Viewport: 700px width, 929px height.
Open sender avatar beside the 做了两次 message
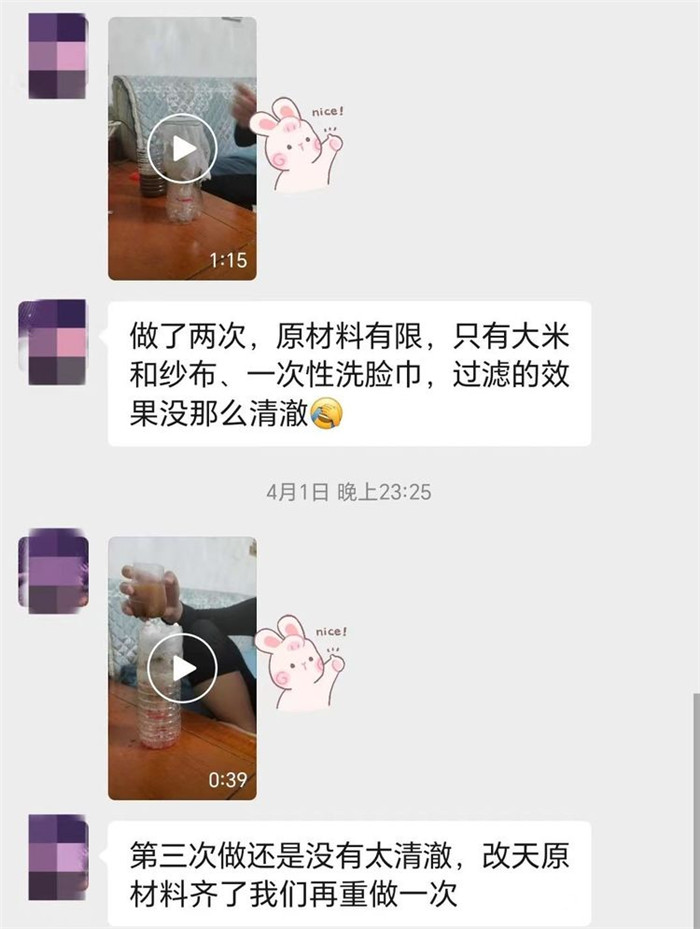(x=57, y=342)
